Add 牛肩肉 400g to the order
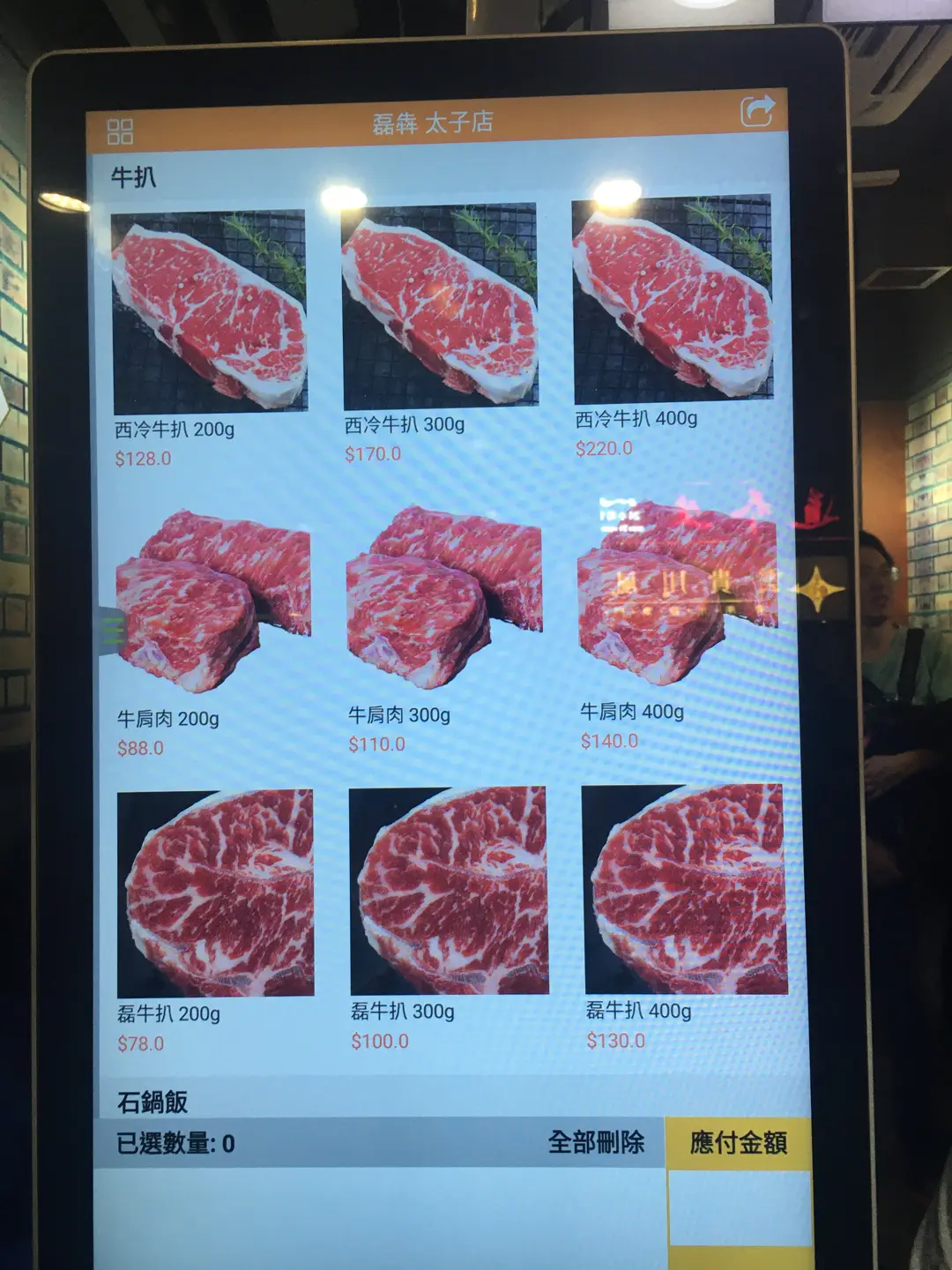The height and width of the screenshot is (1270, 952). [x=677, y=593]
